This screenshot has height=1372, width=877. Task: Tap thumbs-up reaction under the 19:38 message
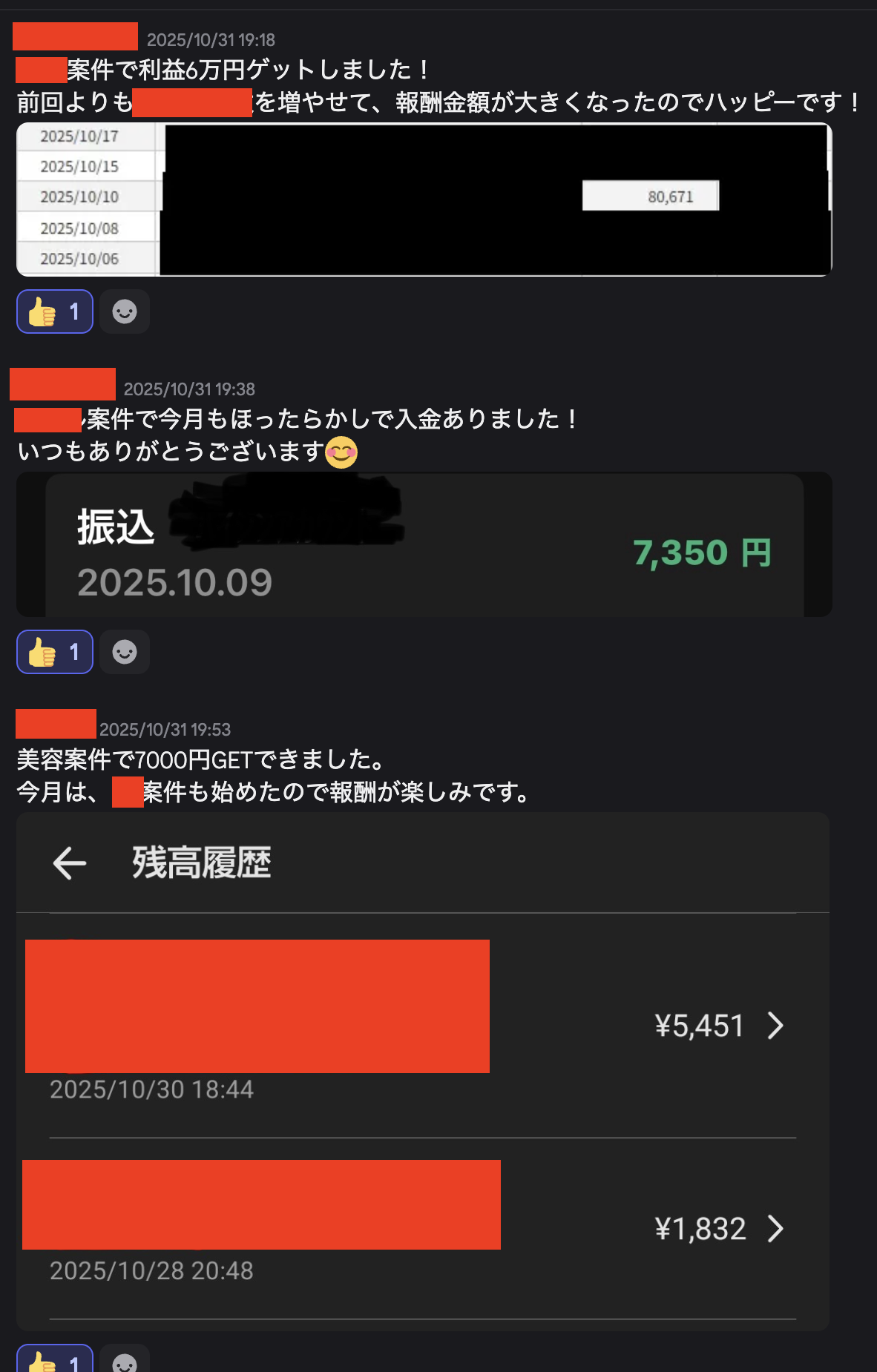[x=55, y=652]
